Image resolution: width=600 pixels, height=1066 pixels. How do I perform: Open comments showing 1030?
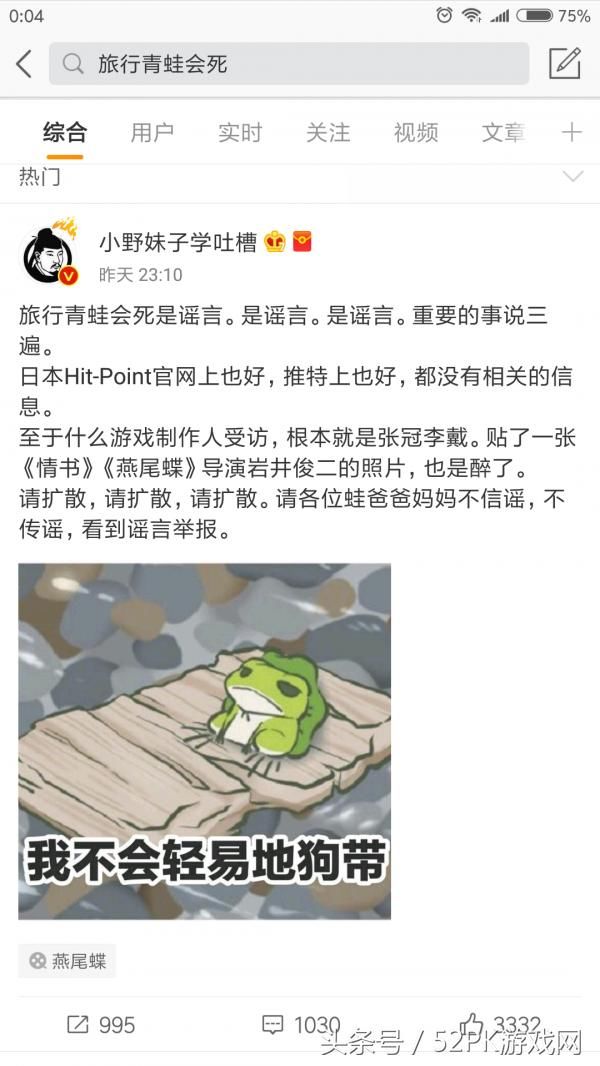click(301, 1025)
